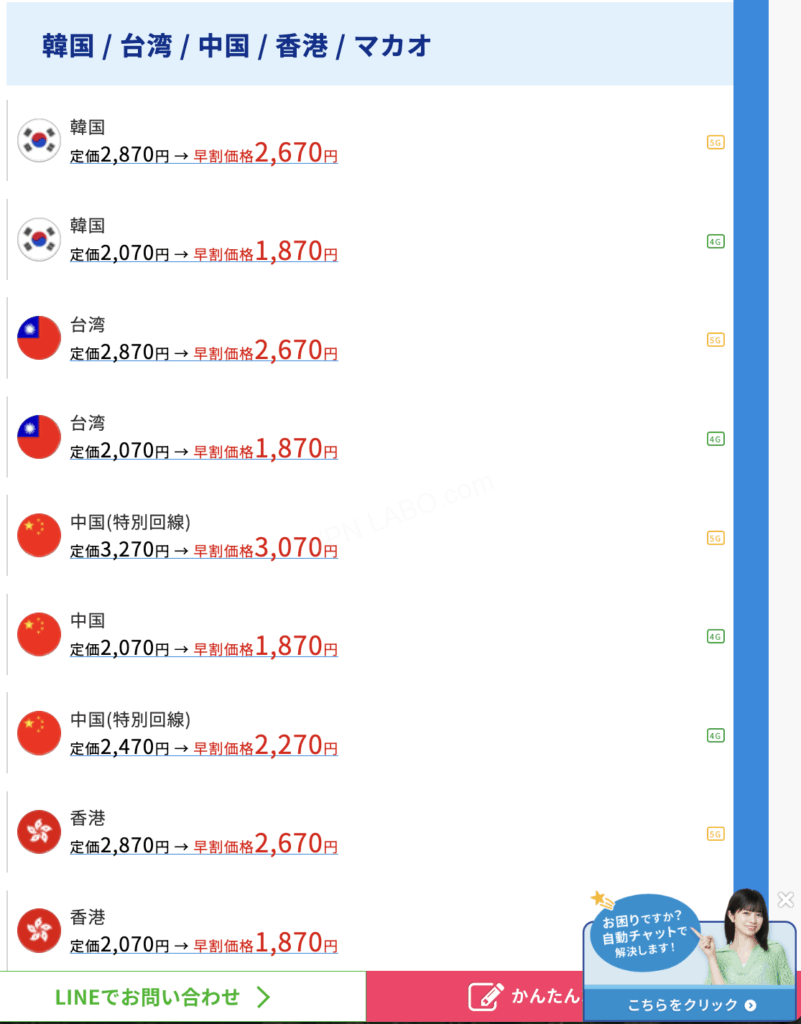Open the 自動チャット help widget

(690, 1004)
